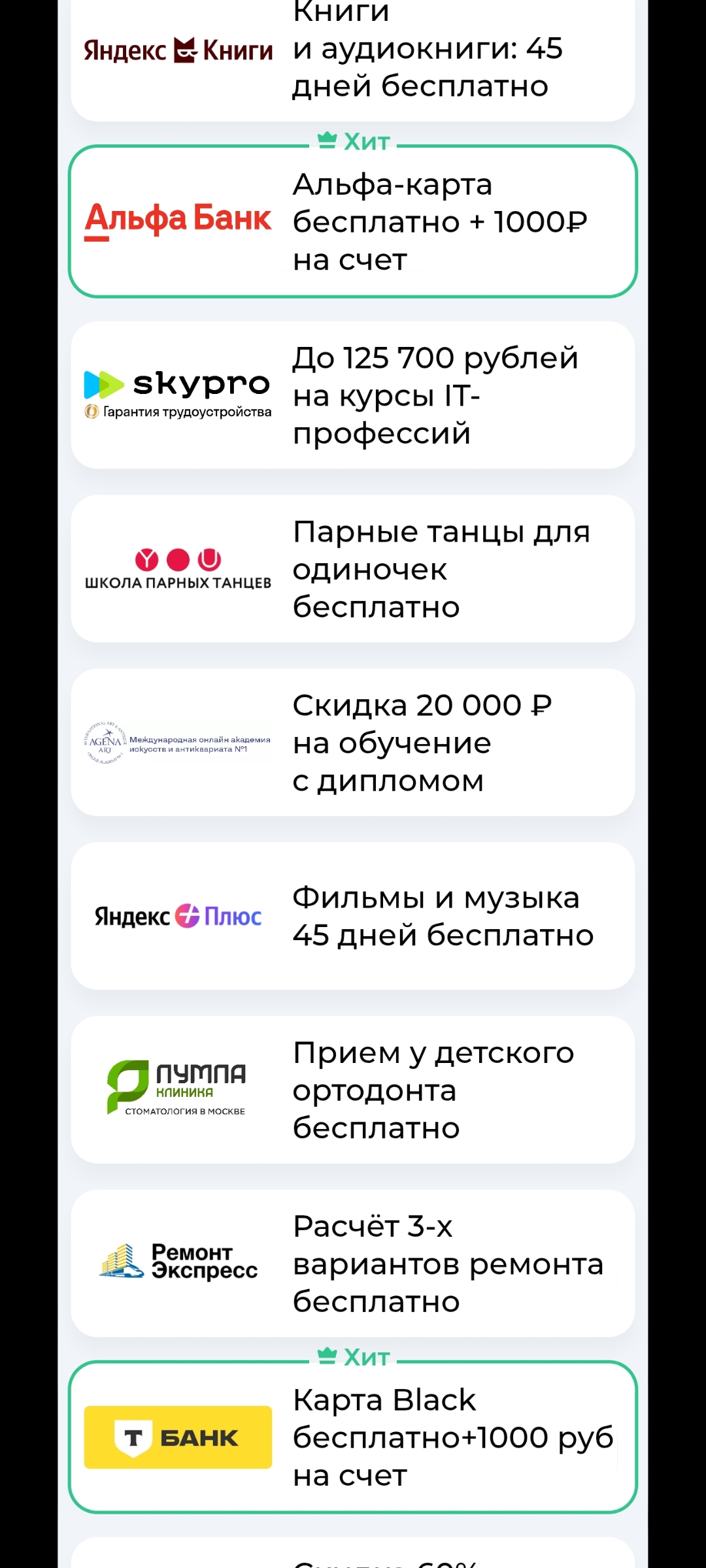Open the Альфа Банк free card offer
This screenshot has height=1568, width=706.
point(353,221)
